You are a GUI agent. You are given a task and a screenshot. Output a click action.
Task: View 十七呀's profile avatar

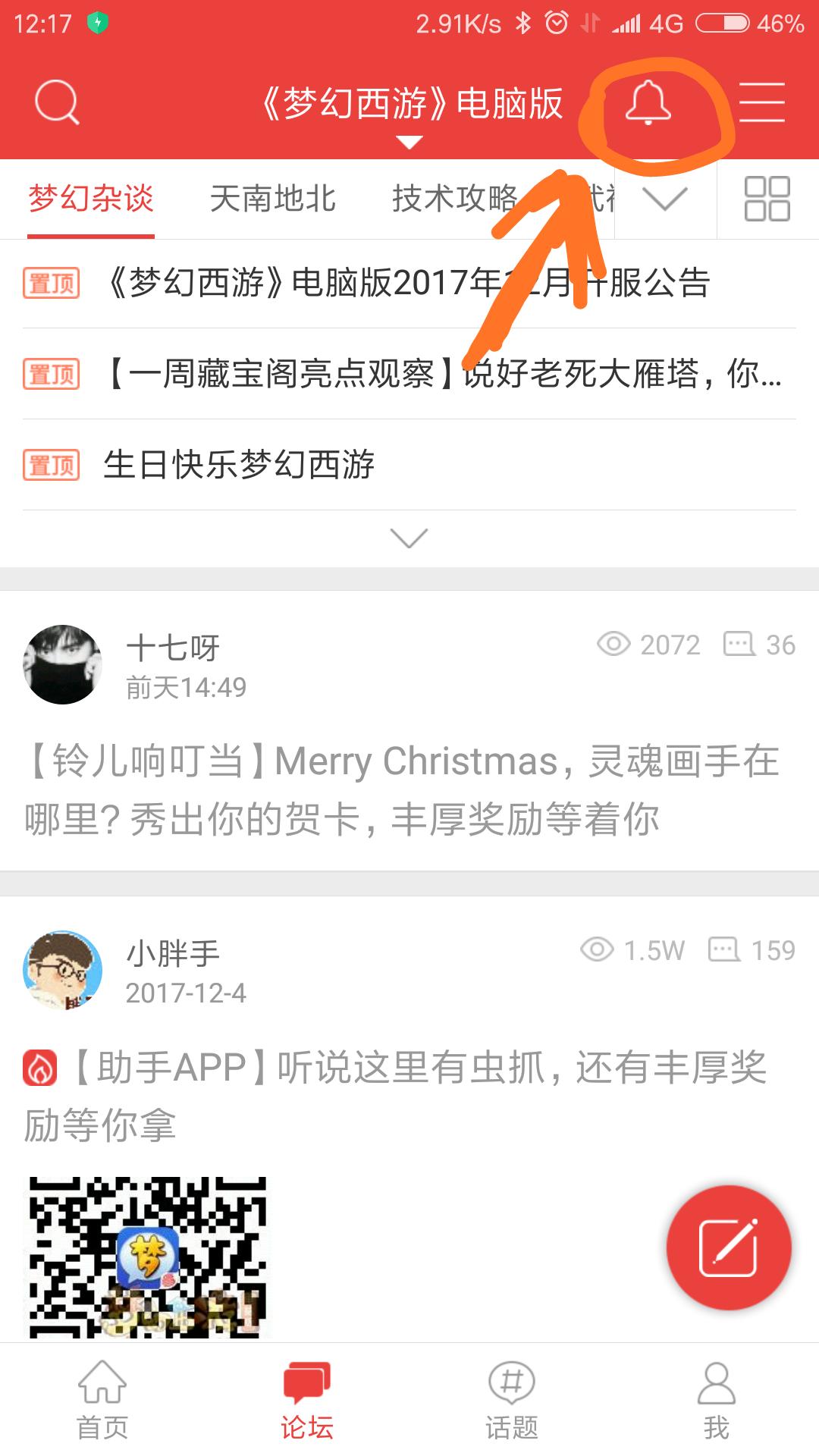tap(63, 664)
